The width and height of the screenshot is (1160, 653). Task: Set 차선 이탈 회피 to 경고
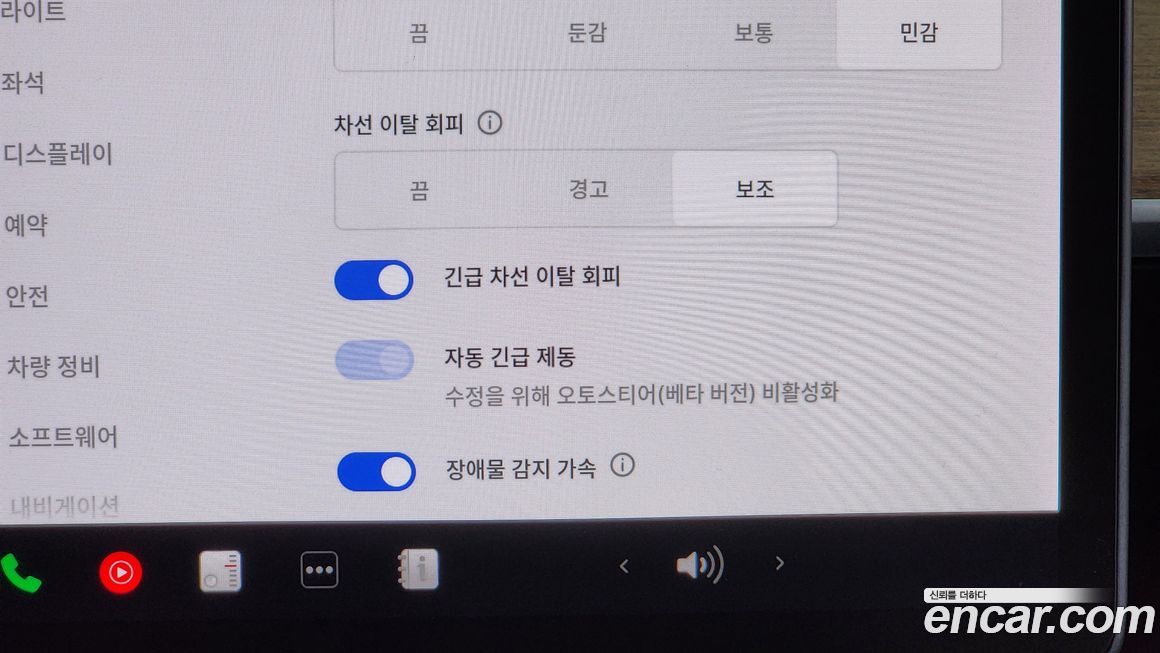(588, 189)
